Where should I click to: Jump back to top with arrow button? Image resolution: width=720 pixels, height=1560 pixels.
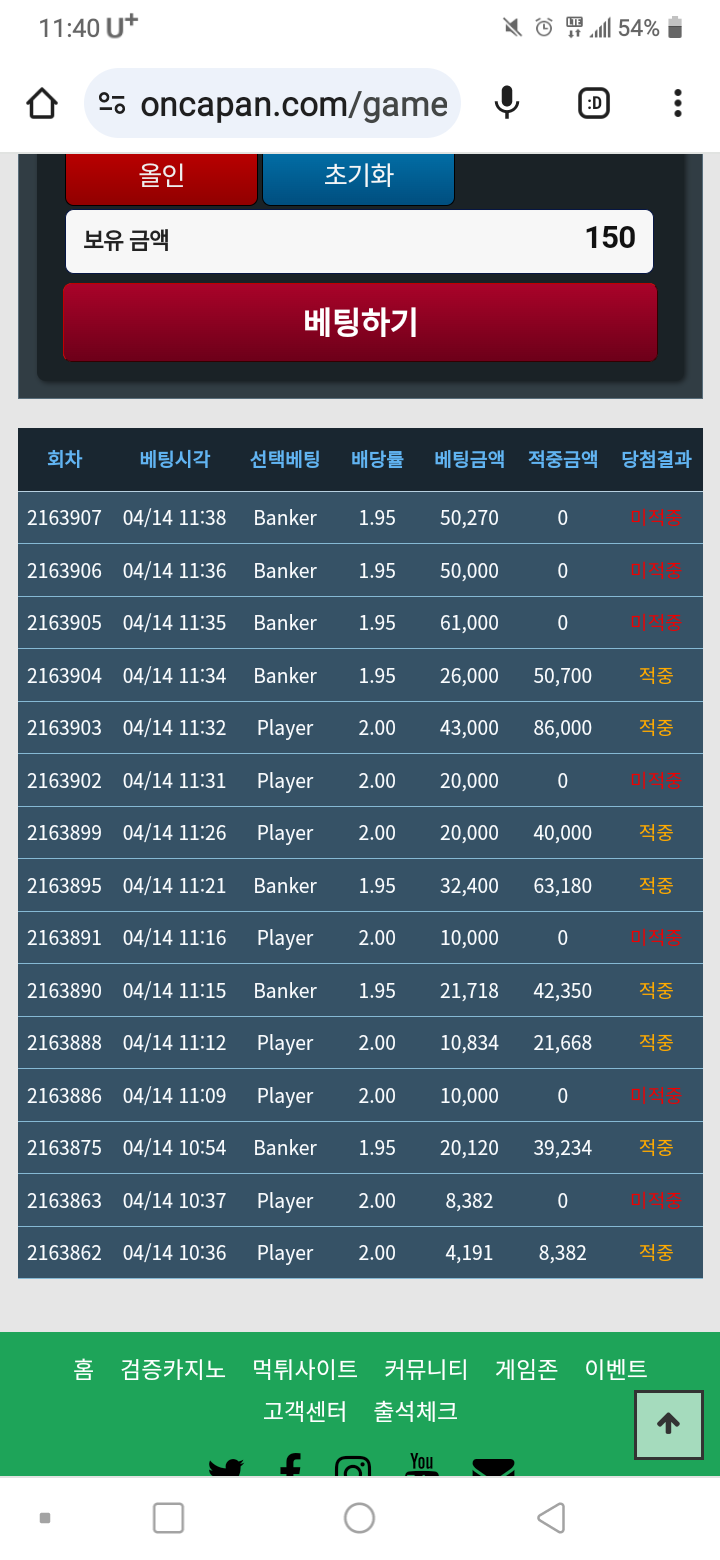point(668,1424)
